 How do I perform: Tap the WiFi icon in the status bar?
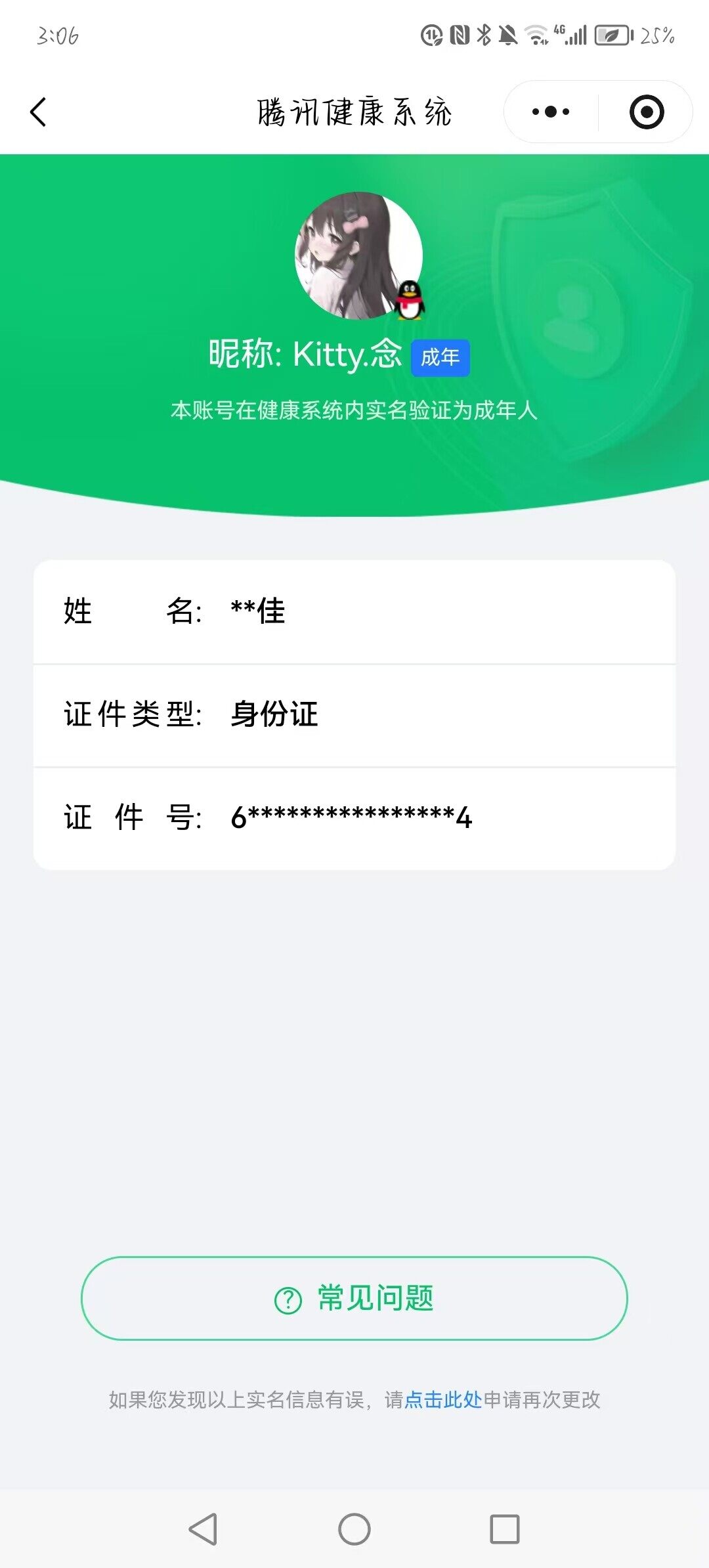(536, 36)
